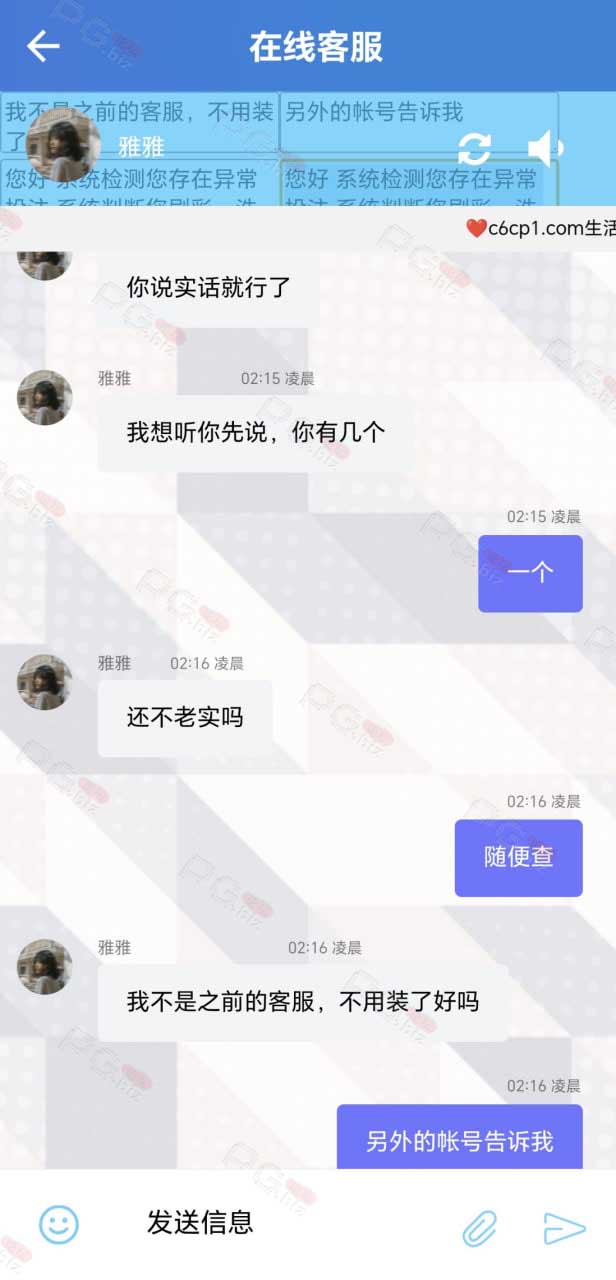
Task: Send the message with the paper plane
Action: coord(565,1227)
